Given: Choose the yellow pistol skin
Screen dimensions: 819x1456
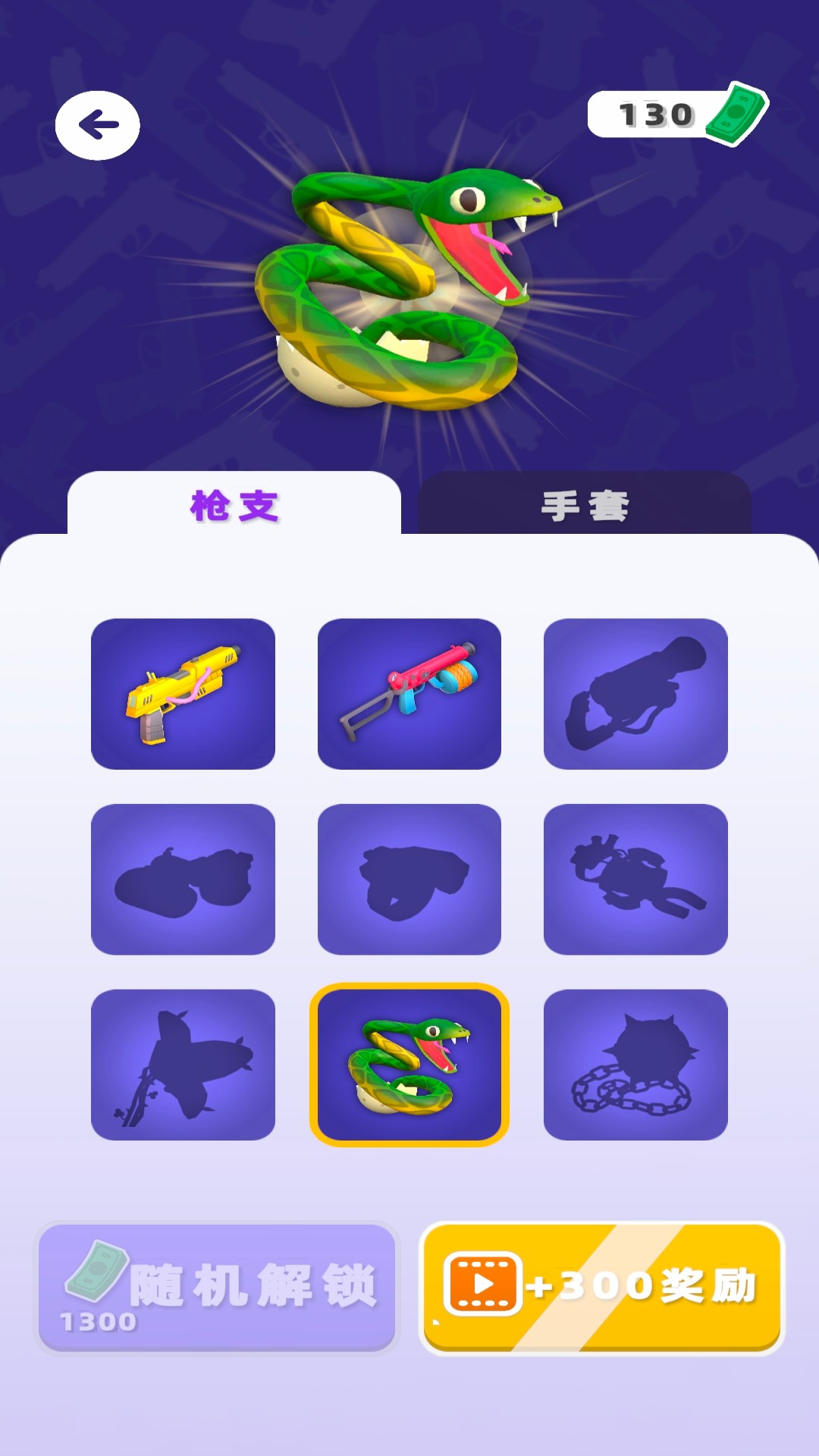Looking at the screenshot, I should pos(183,694).
